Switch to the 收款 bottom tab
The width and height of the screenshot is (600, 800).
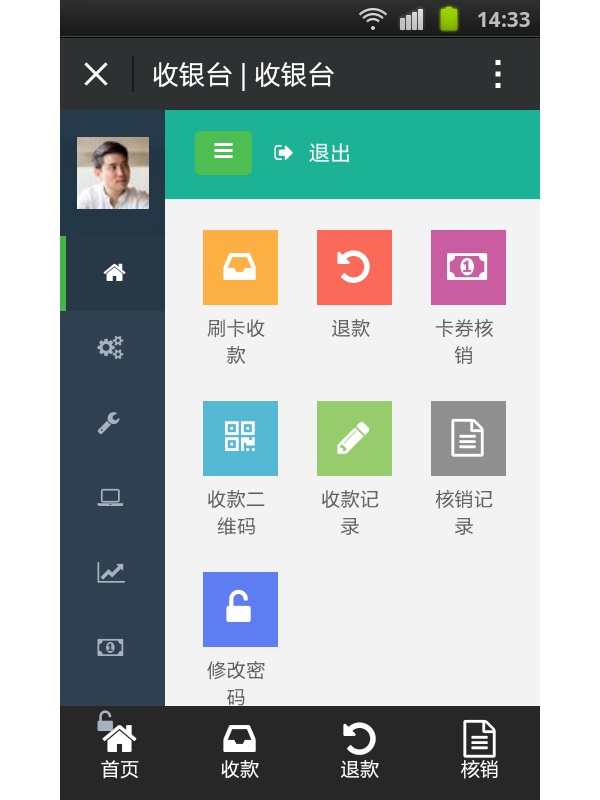point(240,752)
